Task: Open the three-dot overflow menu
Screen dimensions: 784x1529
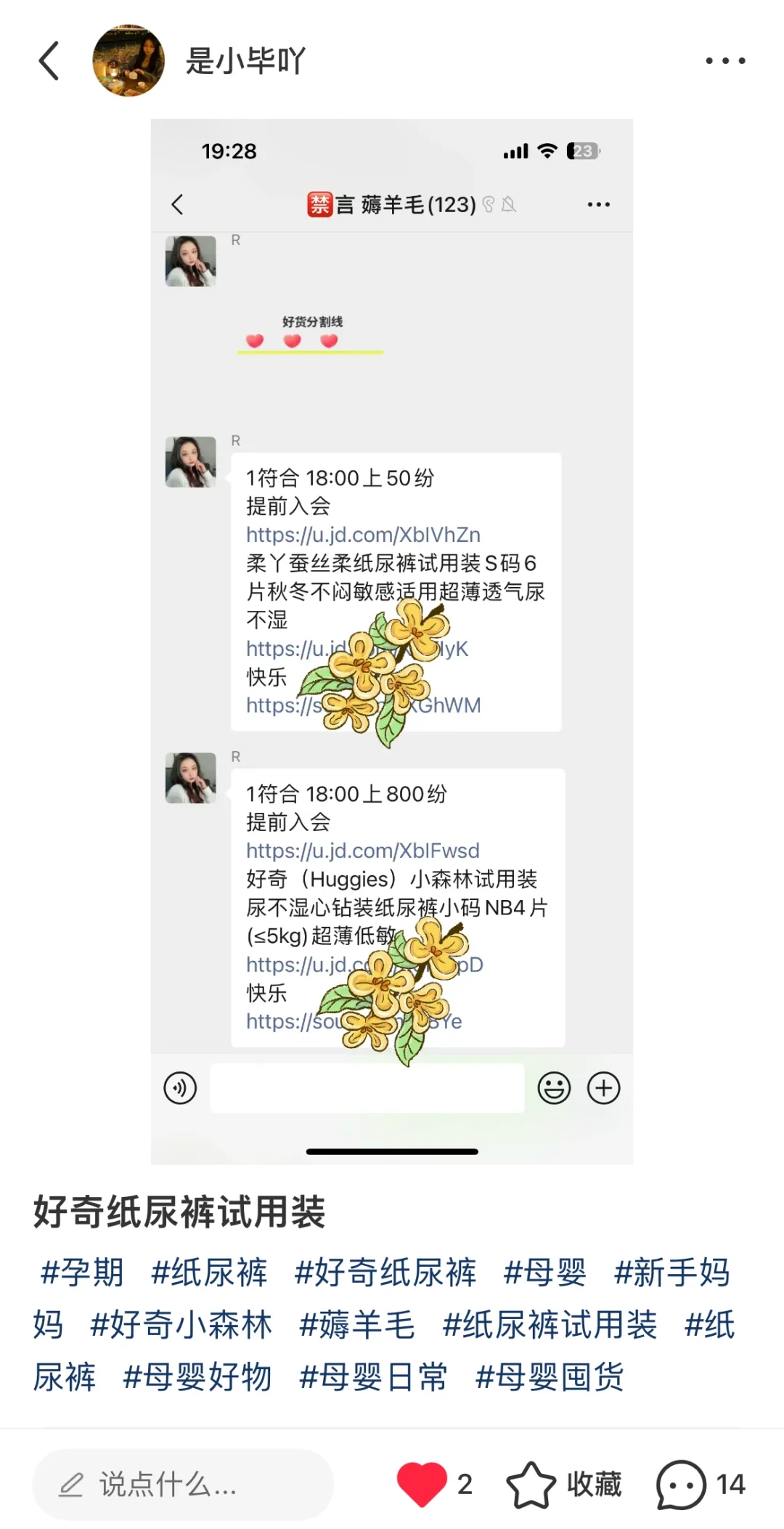Action: point(725,61)
